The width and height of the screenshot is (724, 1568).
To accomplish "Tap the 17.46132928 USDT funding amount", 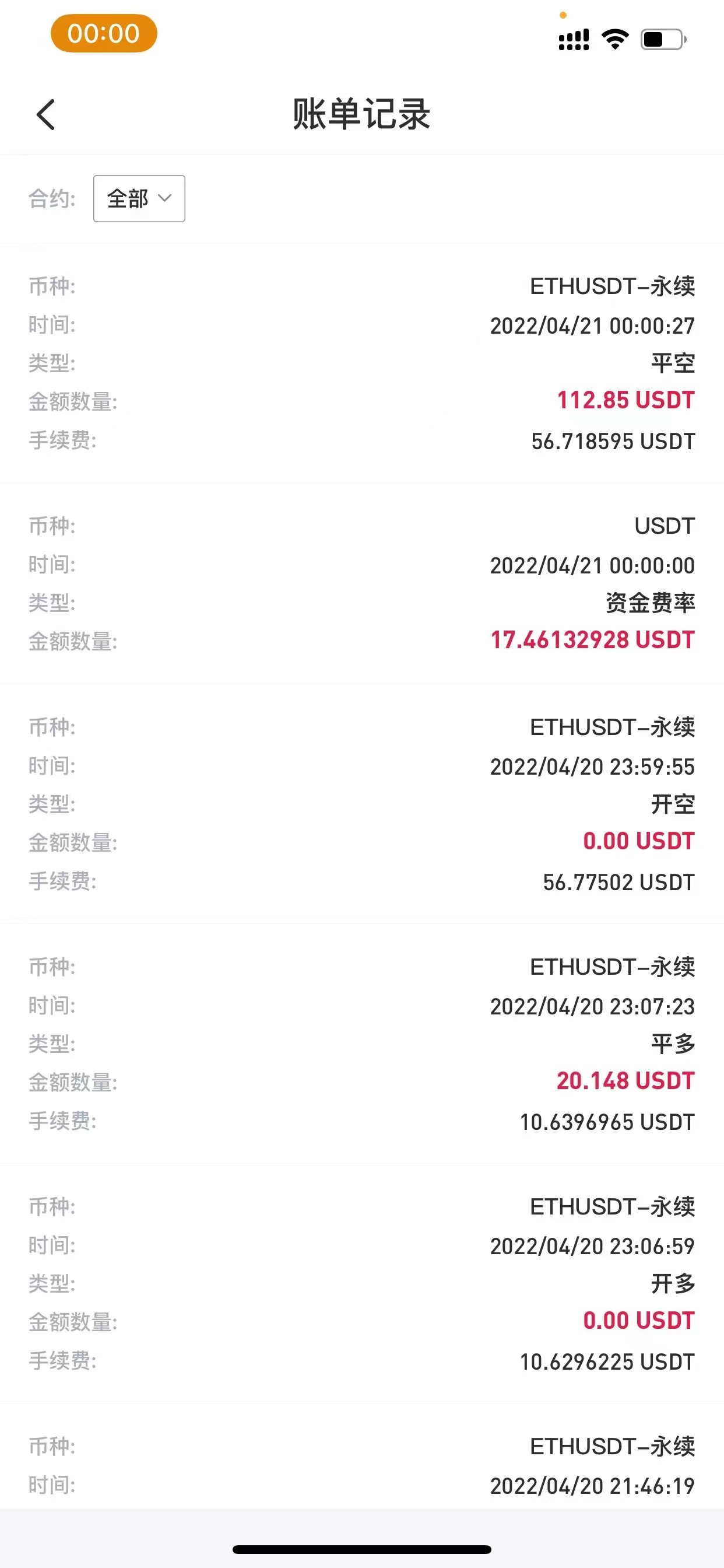I will coord(592,640).
